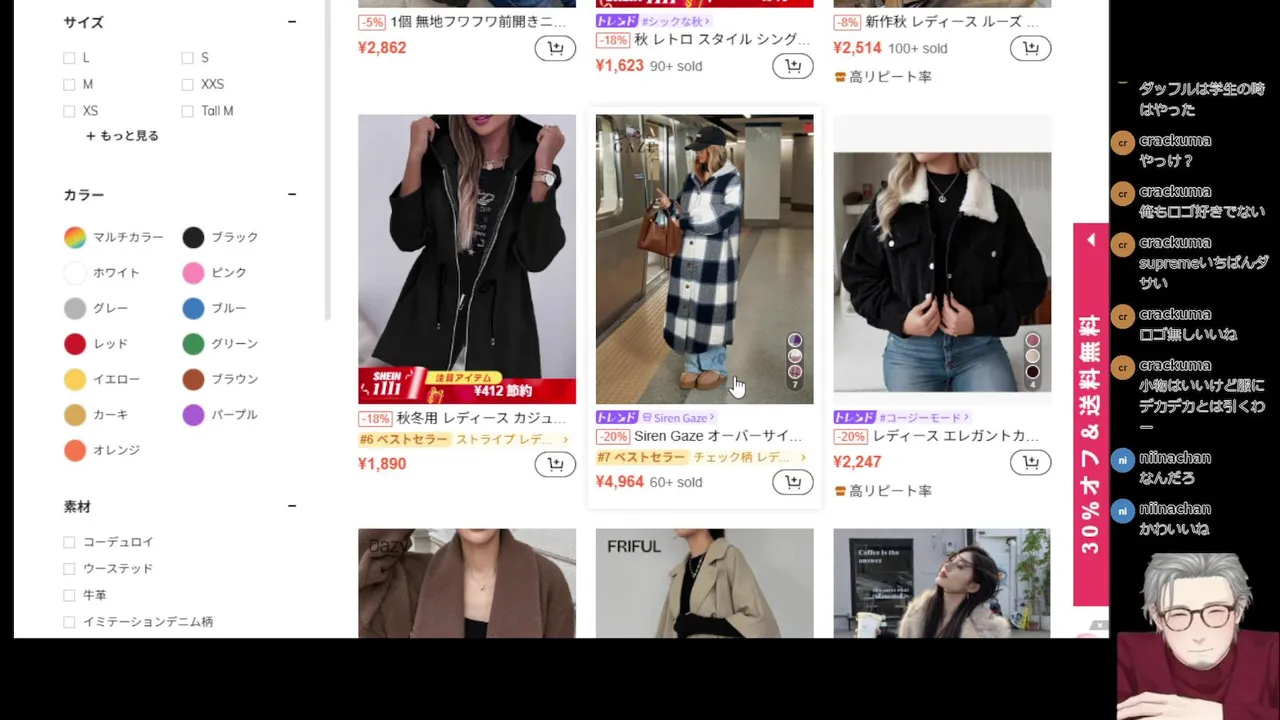Choose the ブラック color swatch
1280x720 pixels.
click(193, 237)
